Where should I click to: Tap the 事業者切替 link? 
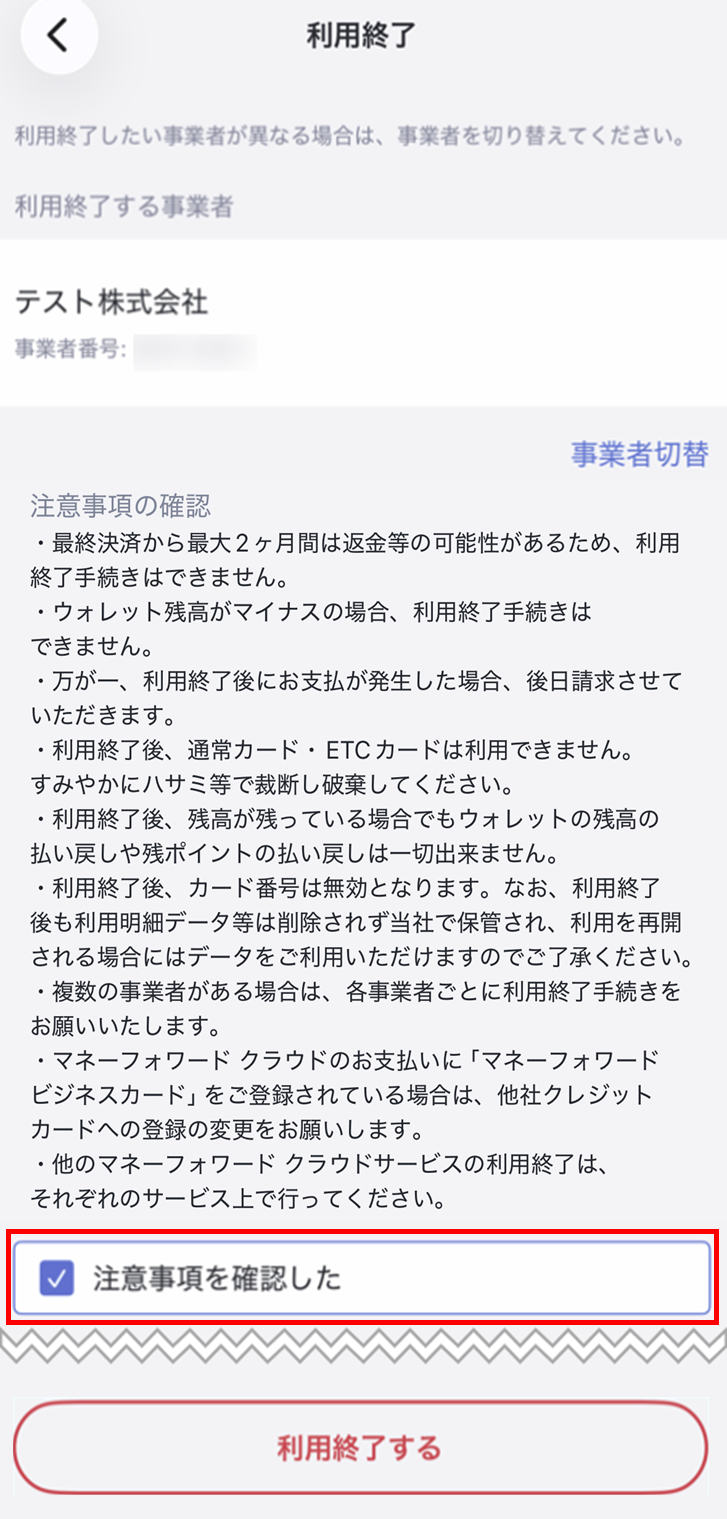(x=640, y=454)
